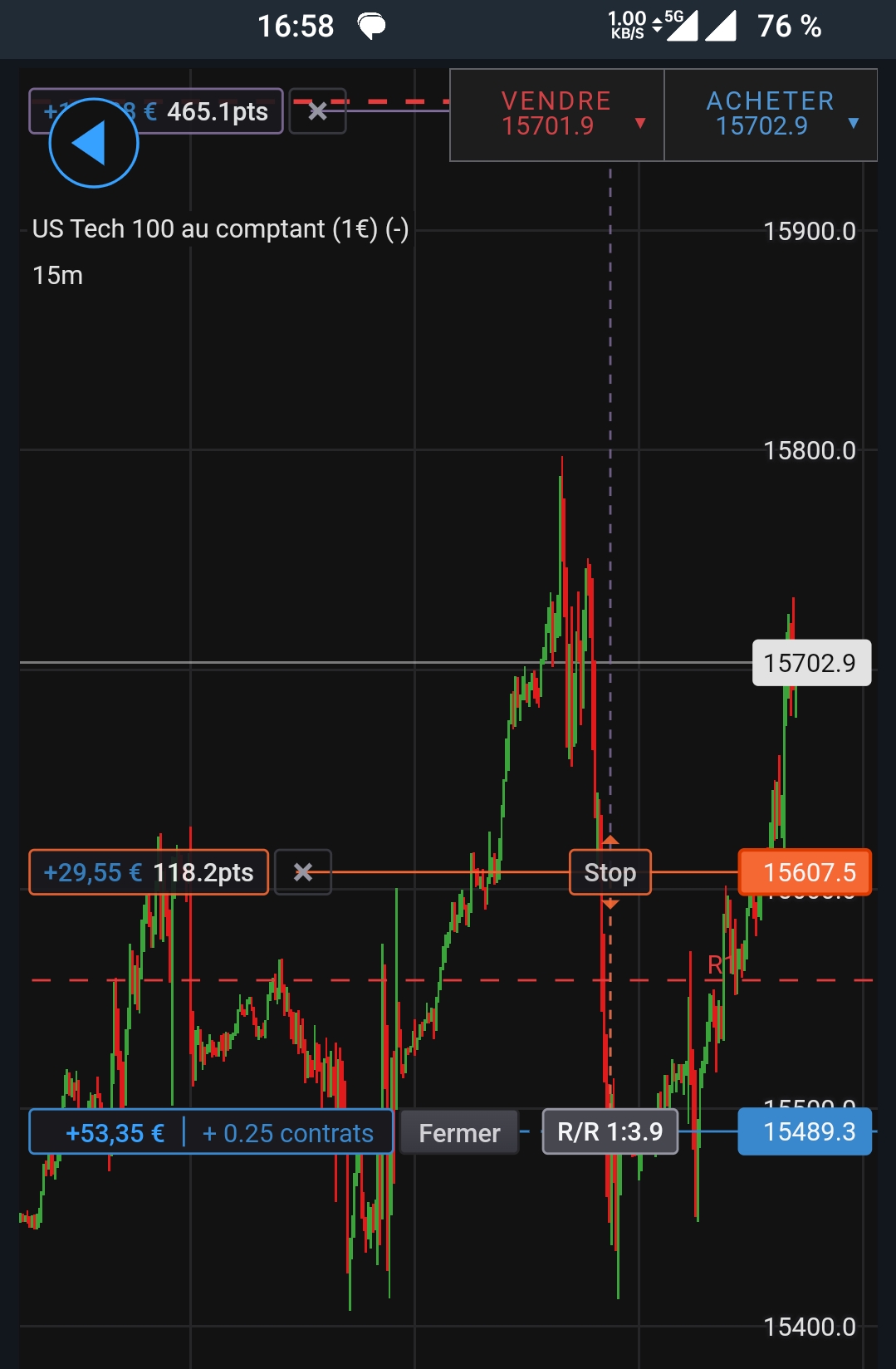
Task: Change the 15m chart timeframe
Action: (x=58, y=276)
